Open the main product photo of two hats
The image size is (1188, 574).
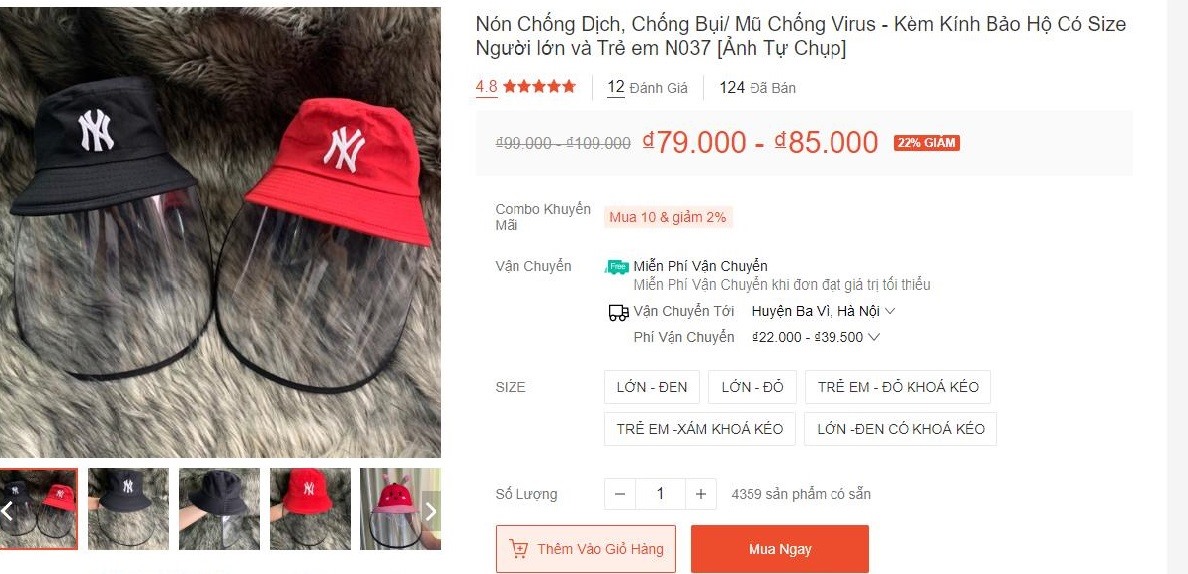(220, 232)
